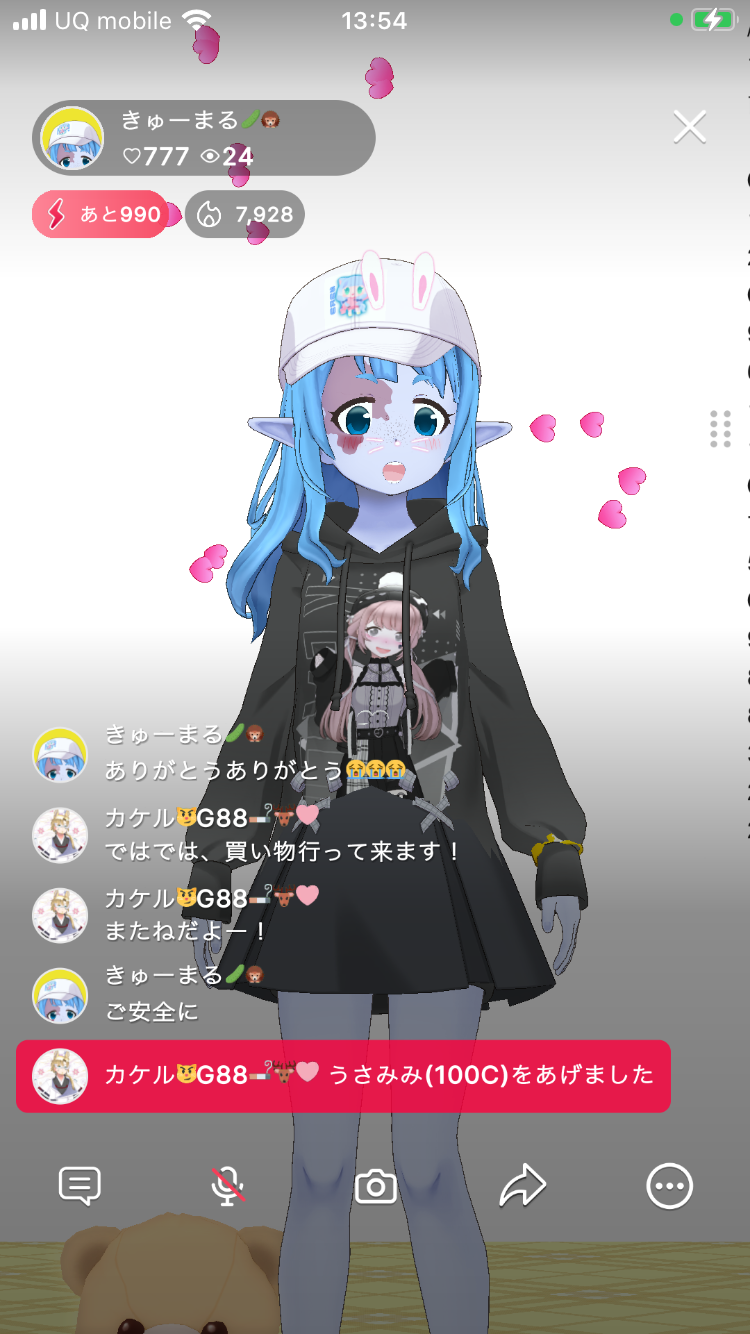The image size is (750, 1334).
Task: Open the side grip handle
Action: [x=720, y=429]
